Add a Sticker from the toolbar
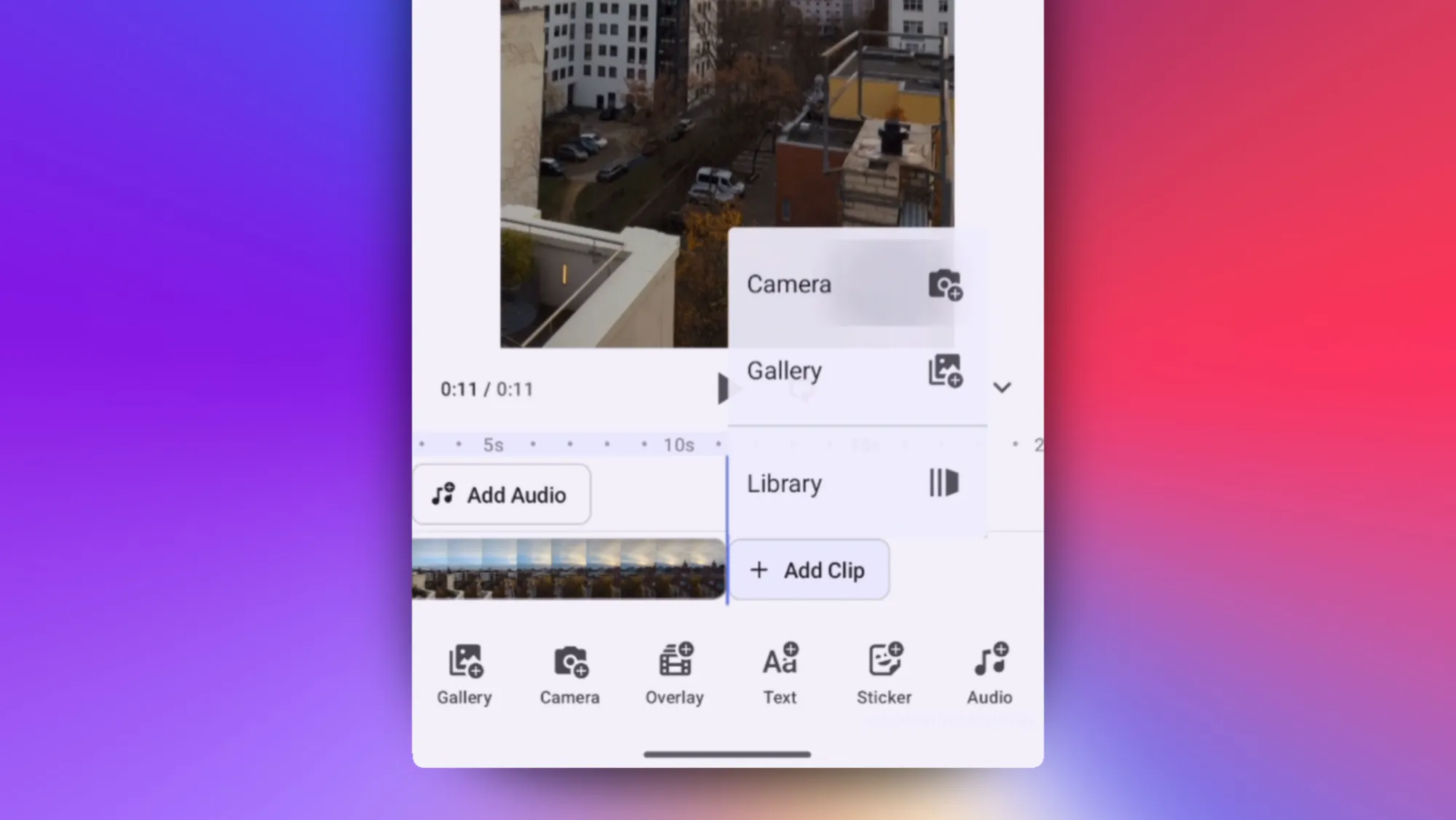Screen dimensions: 1456x820 click(885, 674)
